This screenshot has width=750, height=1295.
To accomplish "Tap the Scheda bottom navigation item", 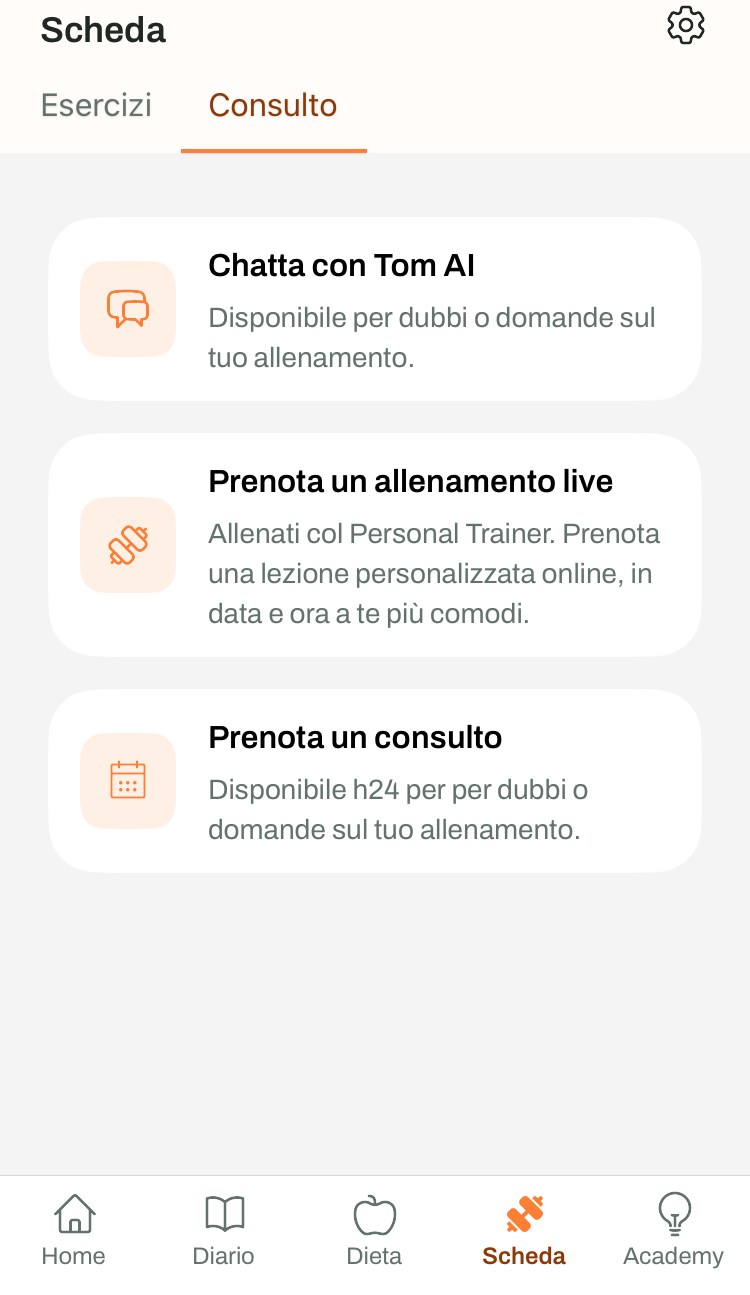I will pyautogui.click(x=524, y=1231).
